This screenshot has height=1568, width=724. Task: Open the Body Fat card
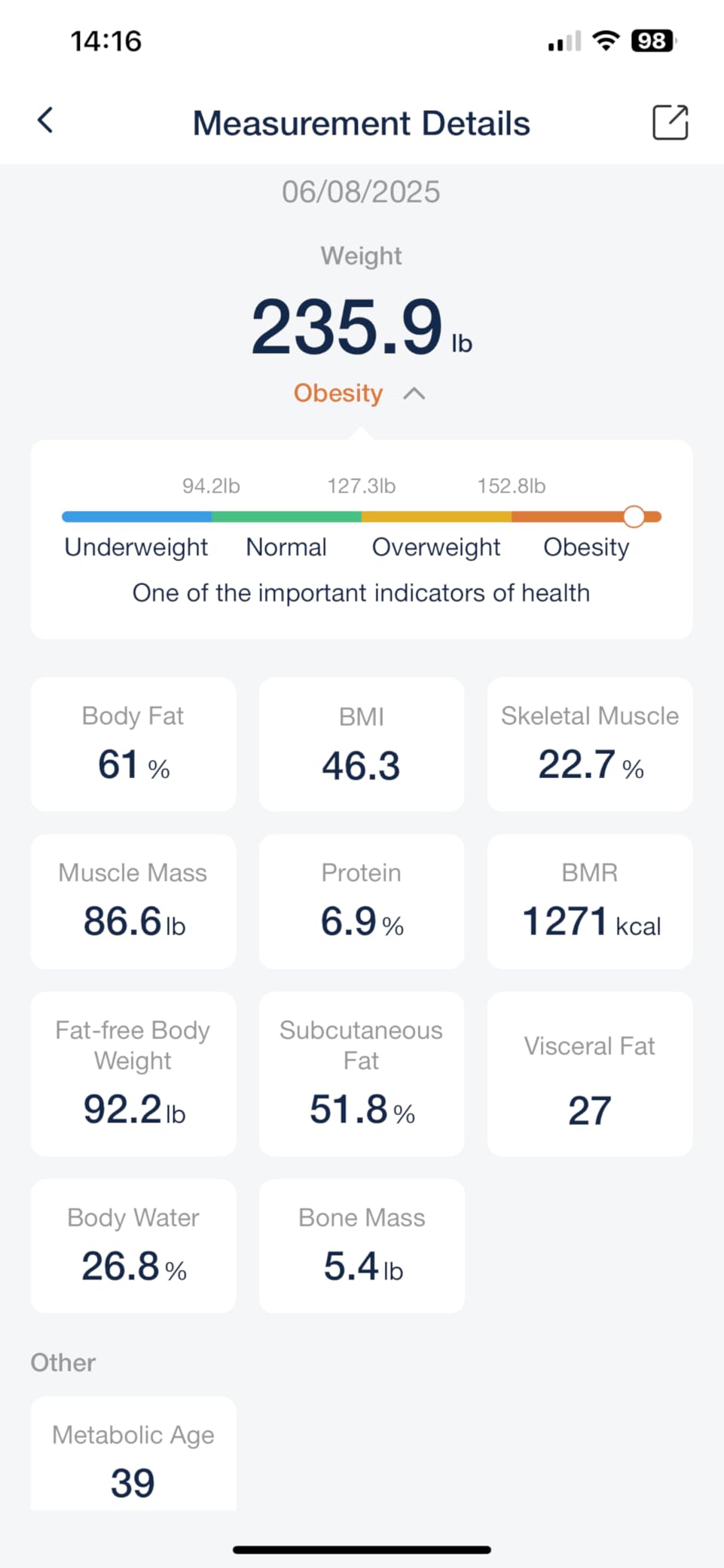133,744
